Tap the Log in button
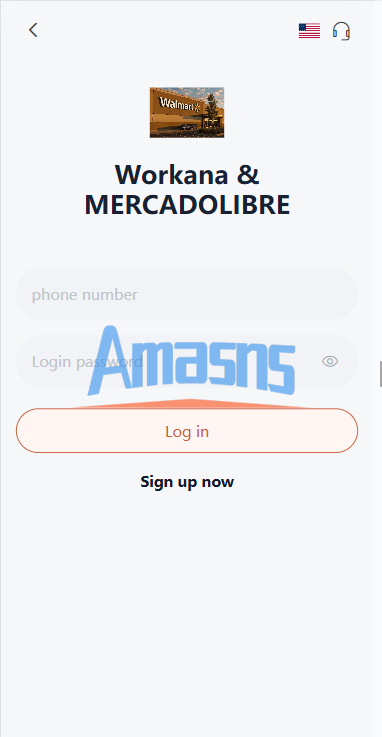This screenshot has height=737, width=382. [187, 431]
